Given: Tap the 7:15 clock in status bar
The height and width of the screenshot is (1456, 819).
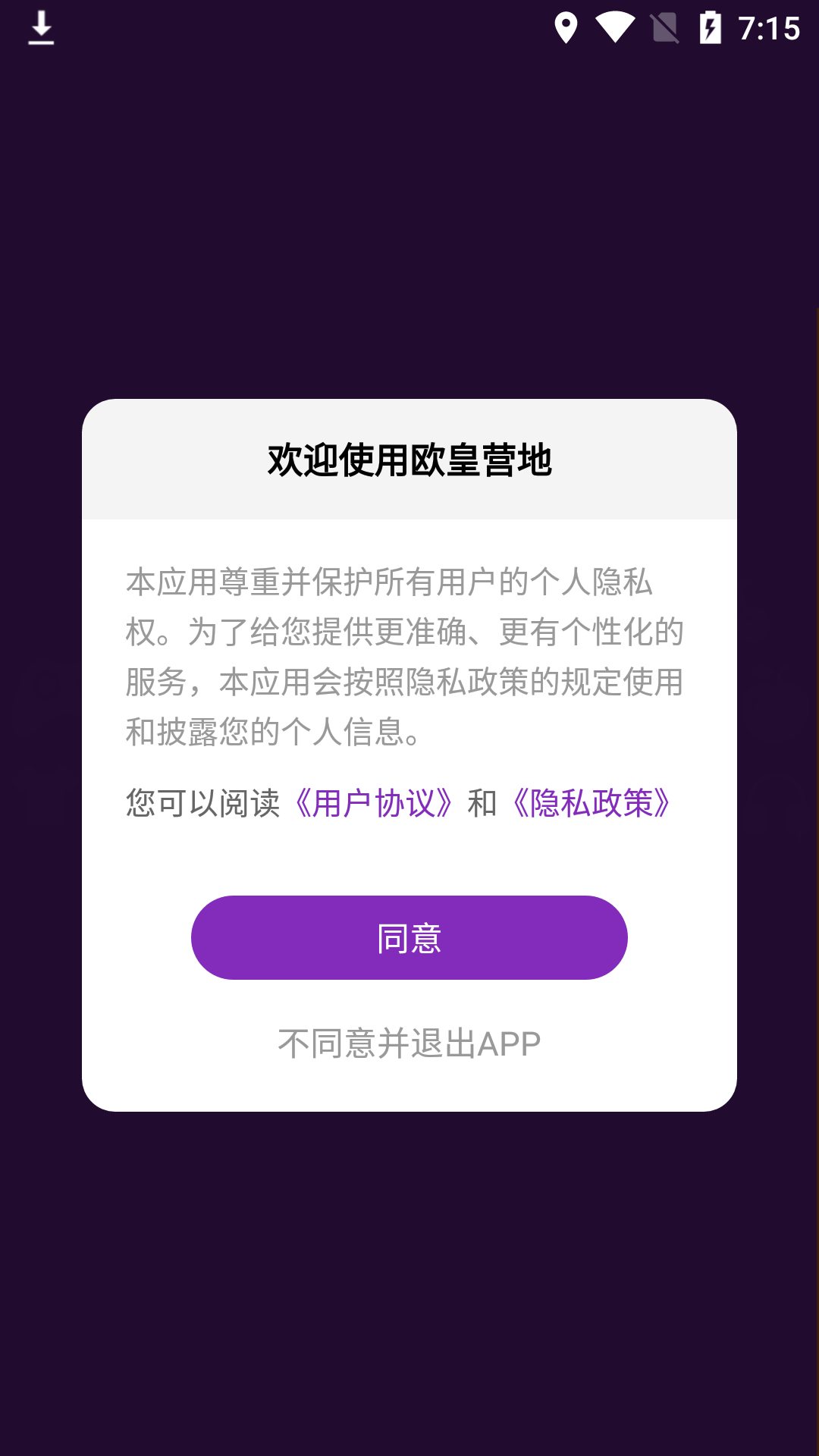Looking at the screenshot, I should tap(770, 27).
